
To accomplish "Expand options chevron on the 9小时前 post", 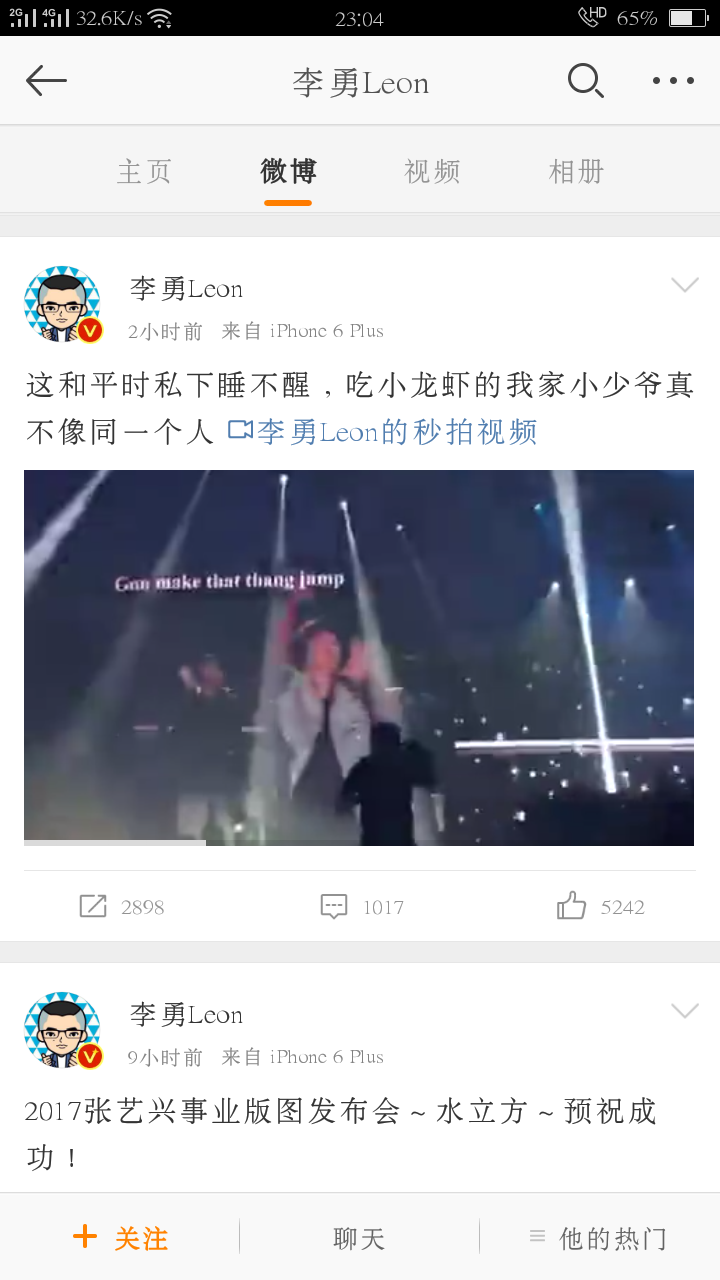I will click(x=684, y=1012).
